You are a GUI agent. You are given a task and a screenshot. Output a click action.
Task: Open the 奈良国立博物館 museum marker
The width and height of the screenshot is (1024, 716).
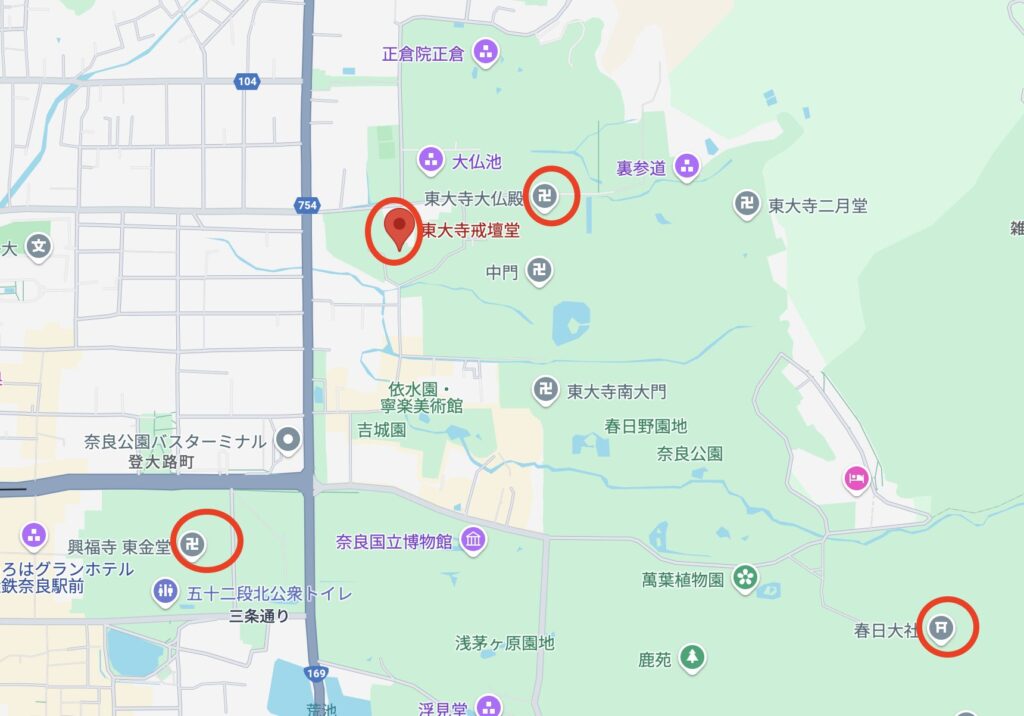472,540
